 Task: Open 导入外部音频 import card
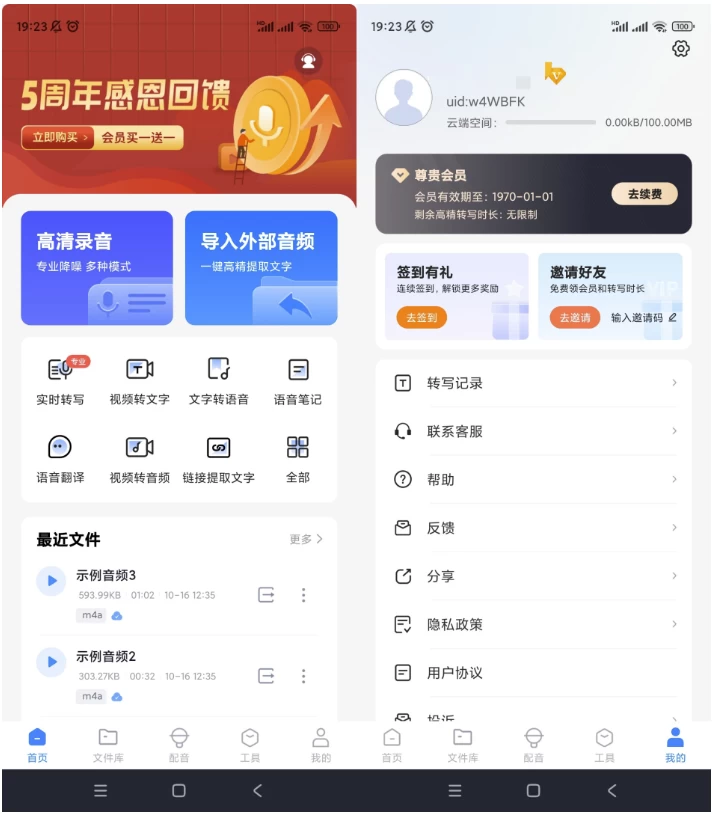[261, 267]
